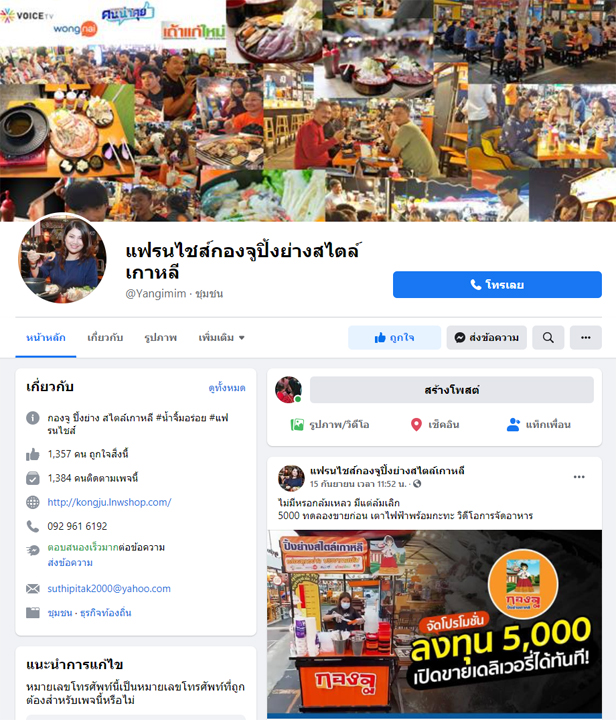The image size is (616, 720).
Task: Expand the เพิ่มเติม dropdown tab
Action: pos(221,338)
